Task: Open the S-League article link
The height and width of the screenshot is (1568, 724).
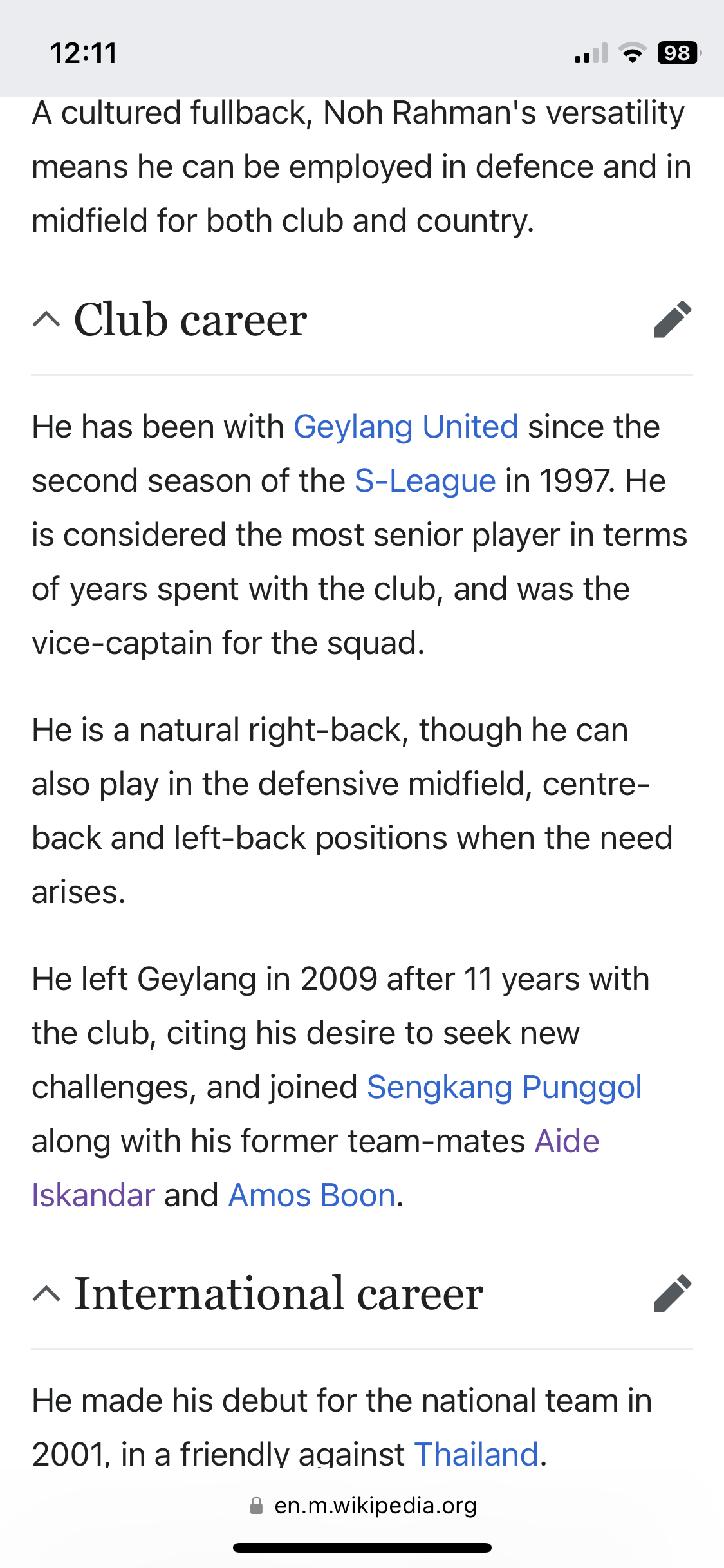Action: [x=425, y=481]
